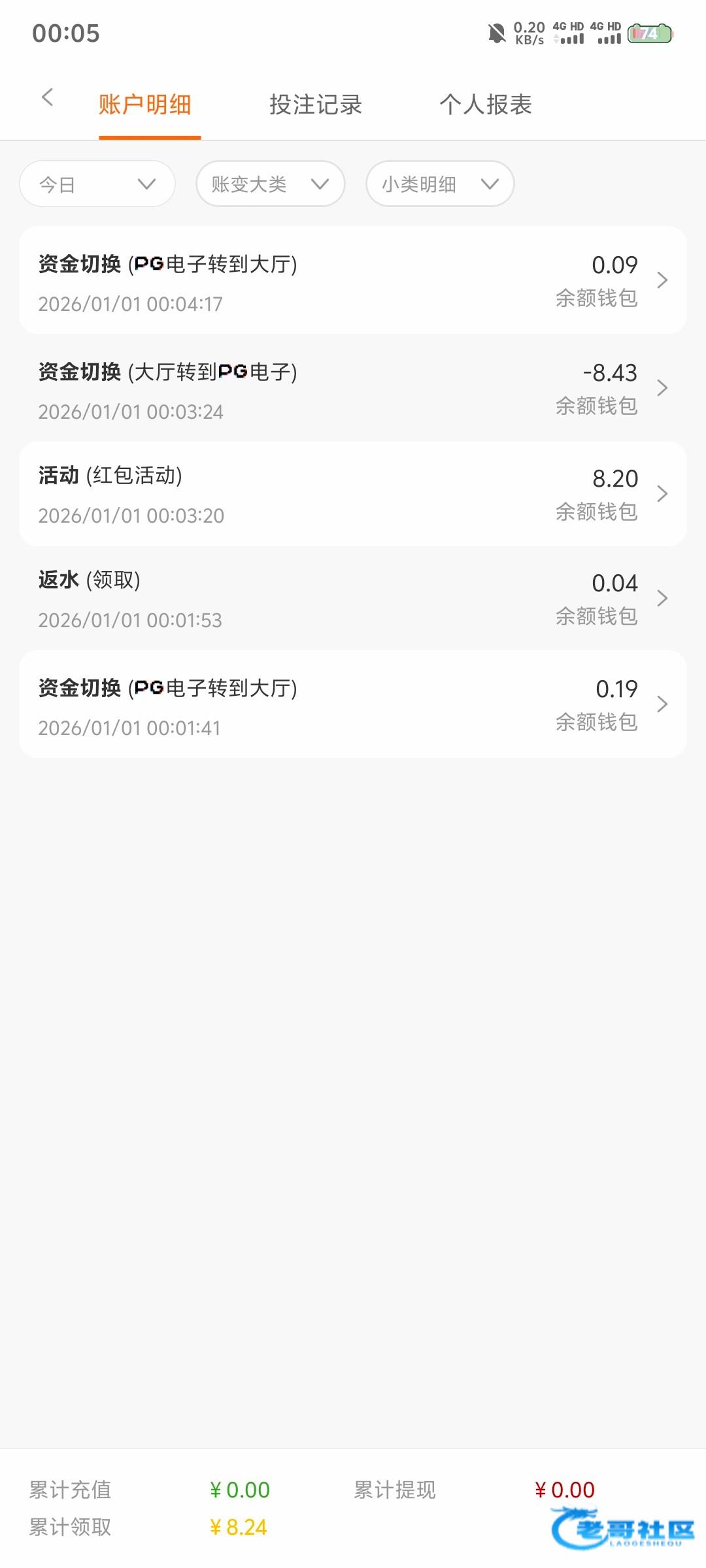Expand the 今日 date dropdown
This screenshot has height=1568, width=706.
97,184
